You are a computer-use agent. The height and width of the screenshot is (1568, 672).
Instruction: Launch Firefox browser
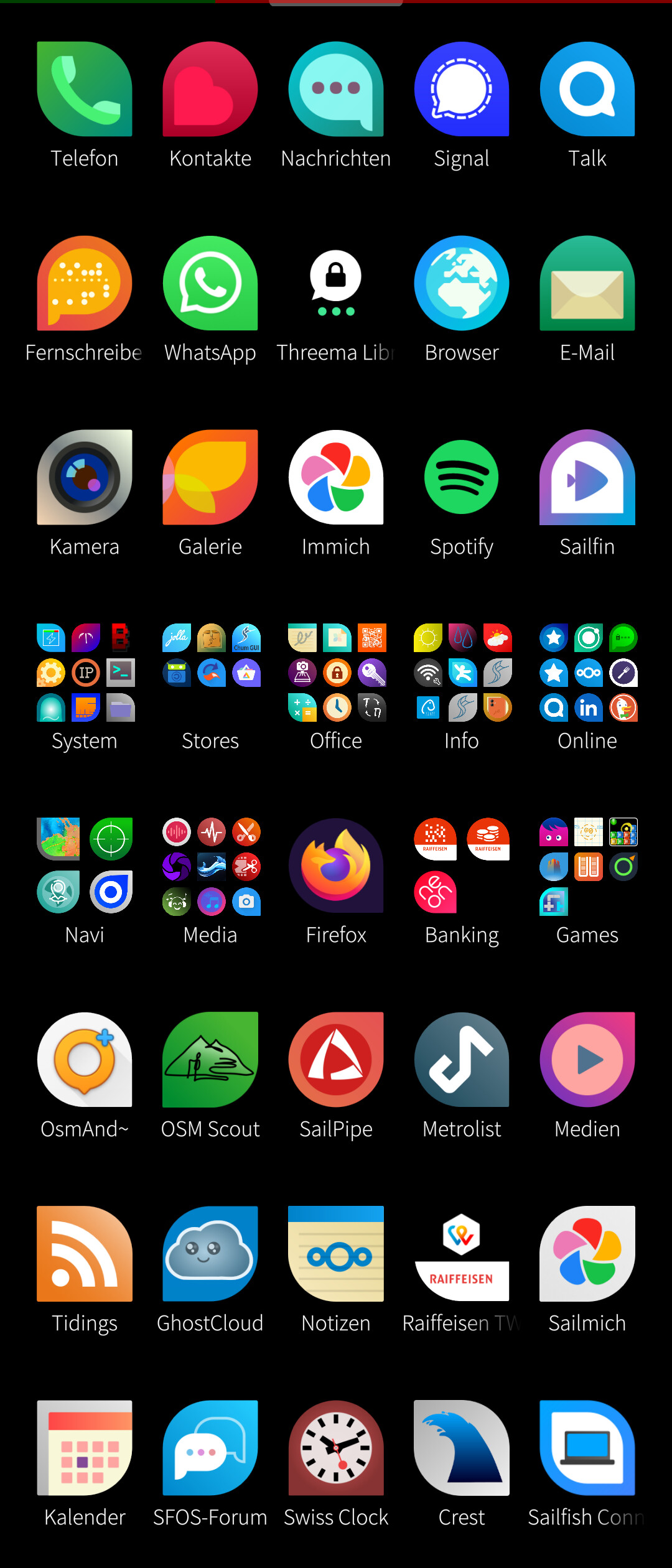[336, 866]
